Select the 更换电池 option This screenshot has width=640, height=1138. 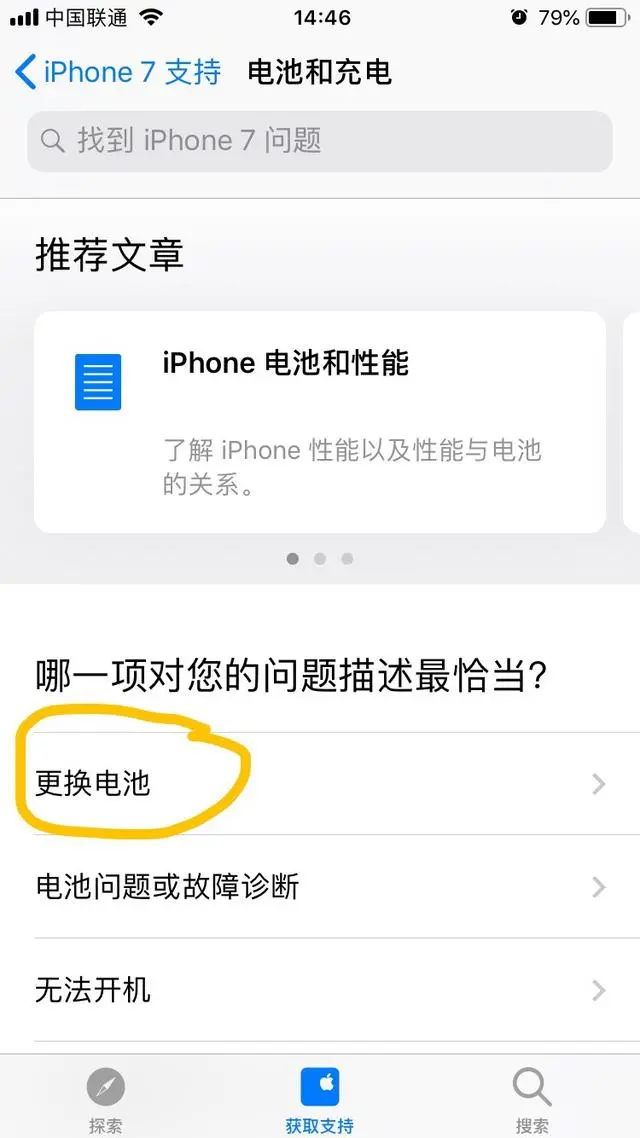(319, 783)
